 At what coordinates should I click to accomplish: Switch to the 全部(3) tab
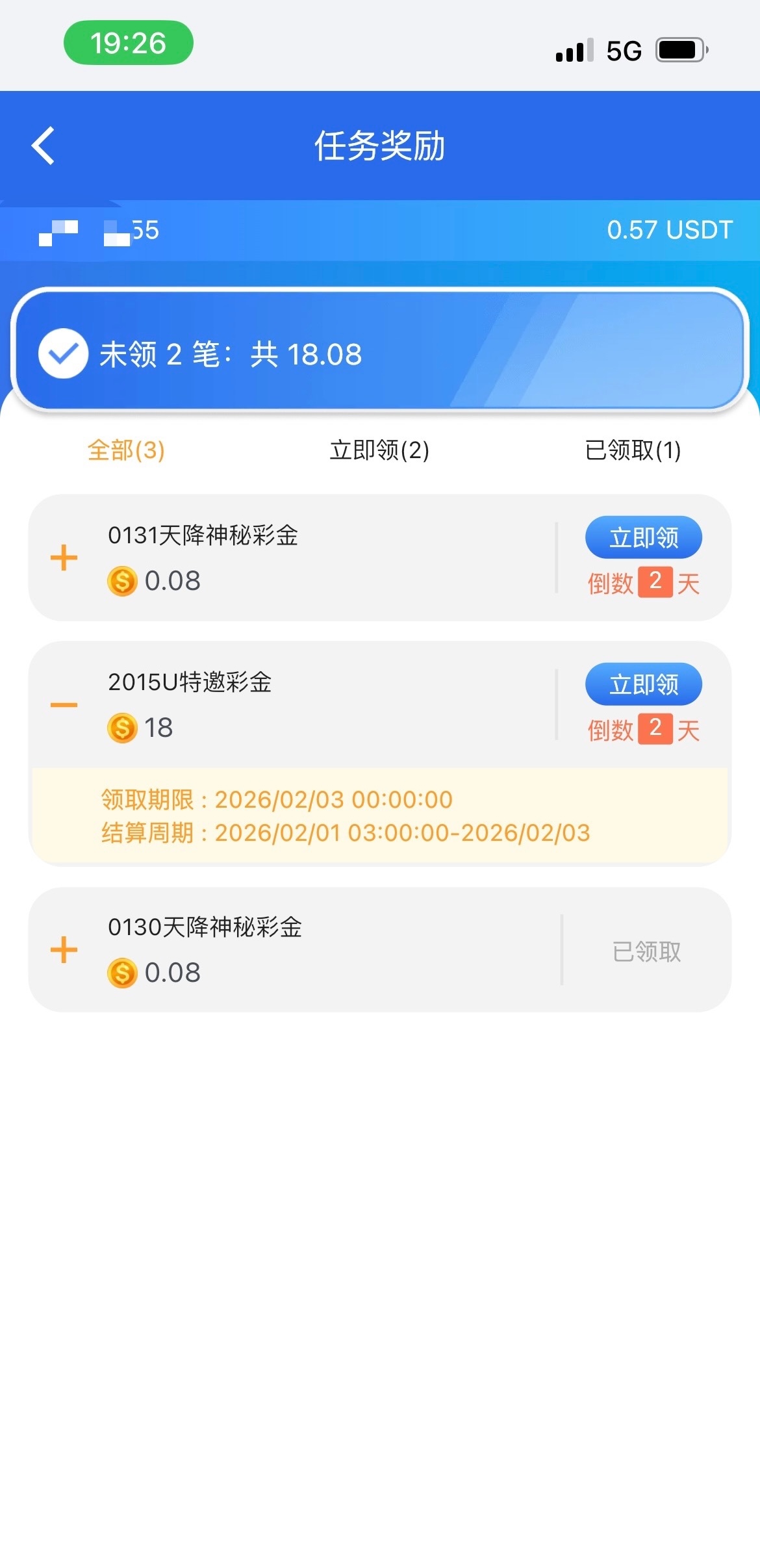click(x=126, y=450)
